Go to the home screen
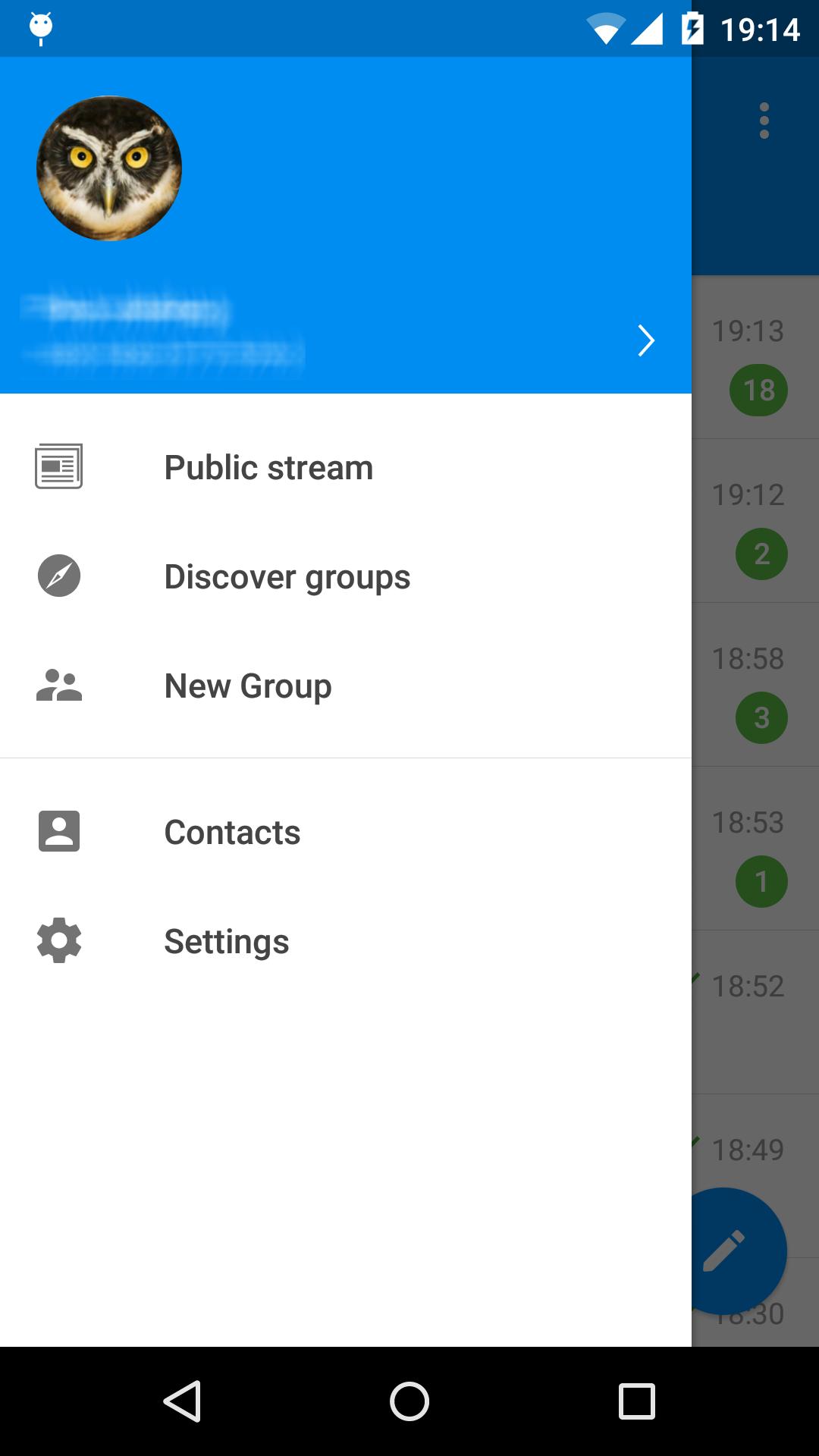The image size is (819, 1456). [x=409, y=1401]
